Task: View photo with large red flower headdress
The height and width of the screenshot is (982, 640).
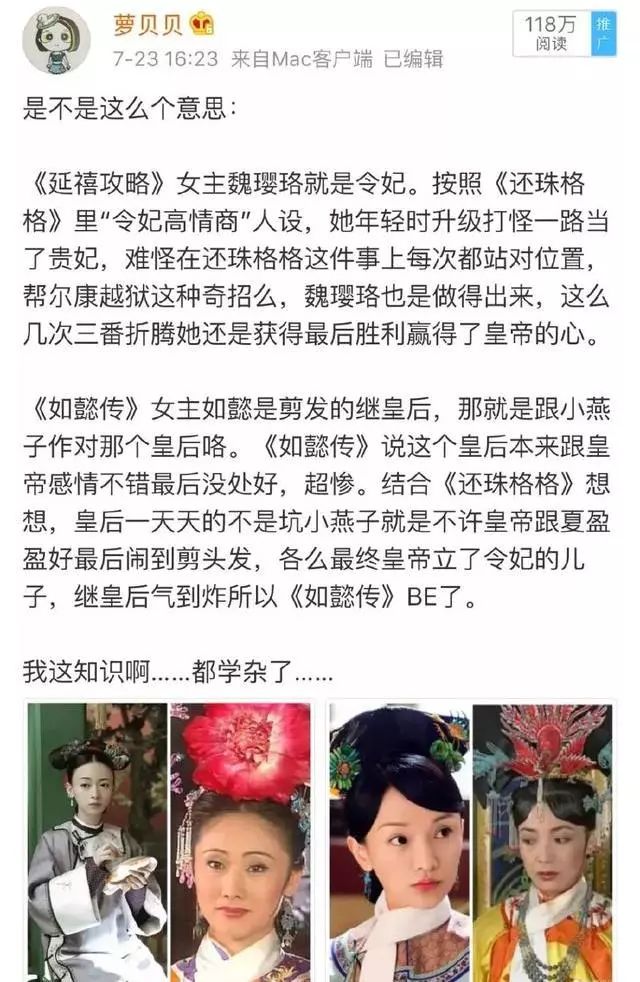Action: 241,842
